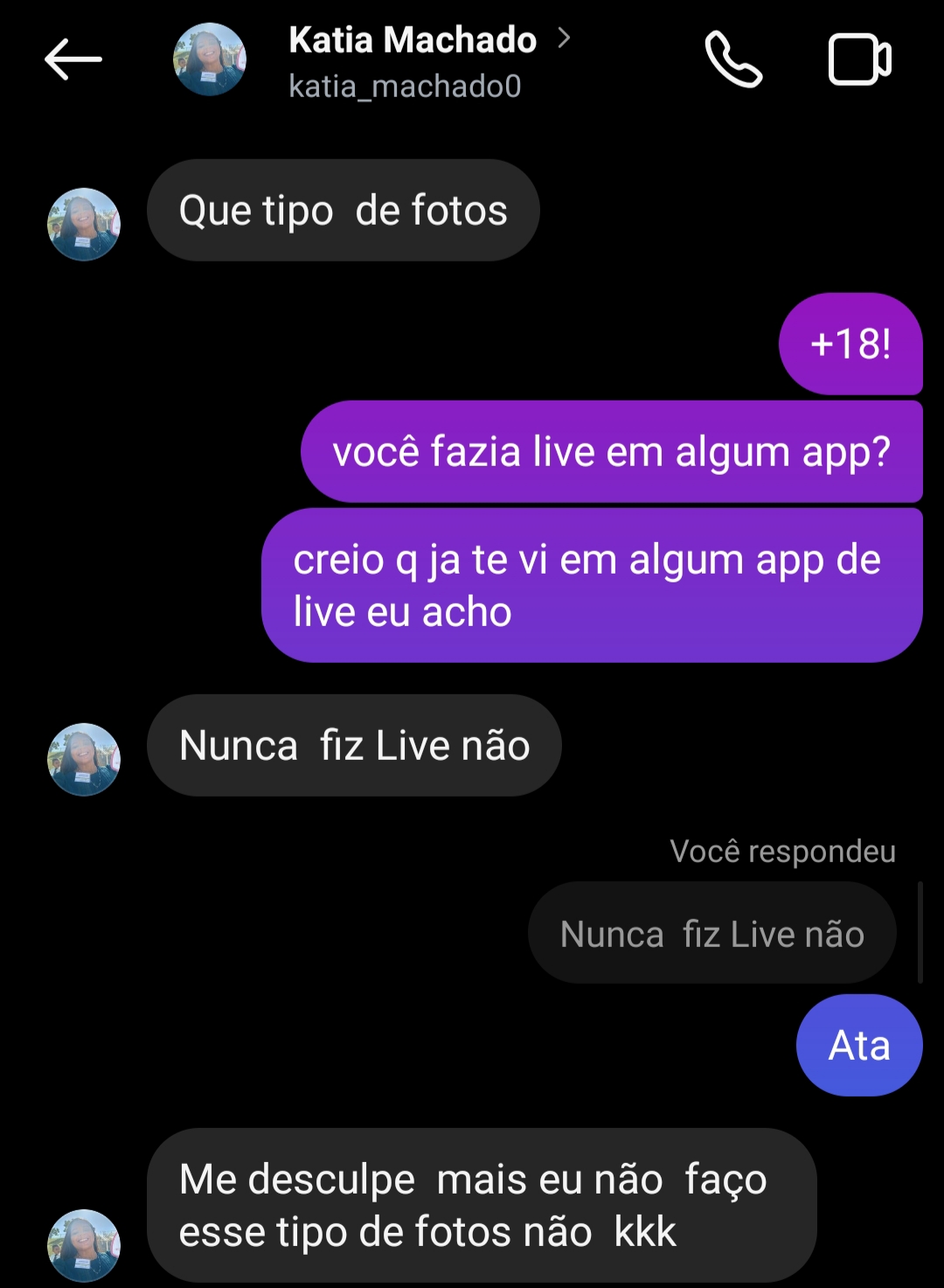Start a video call with Katia

(x=859, y=59)
